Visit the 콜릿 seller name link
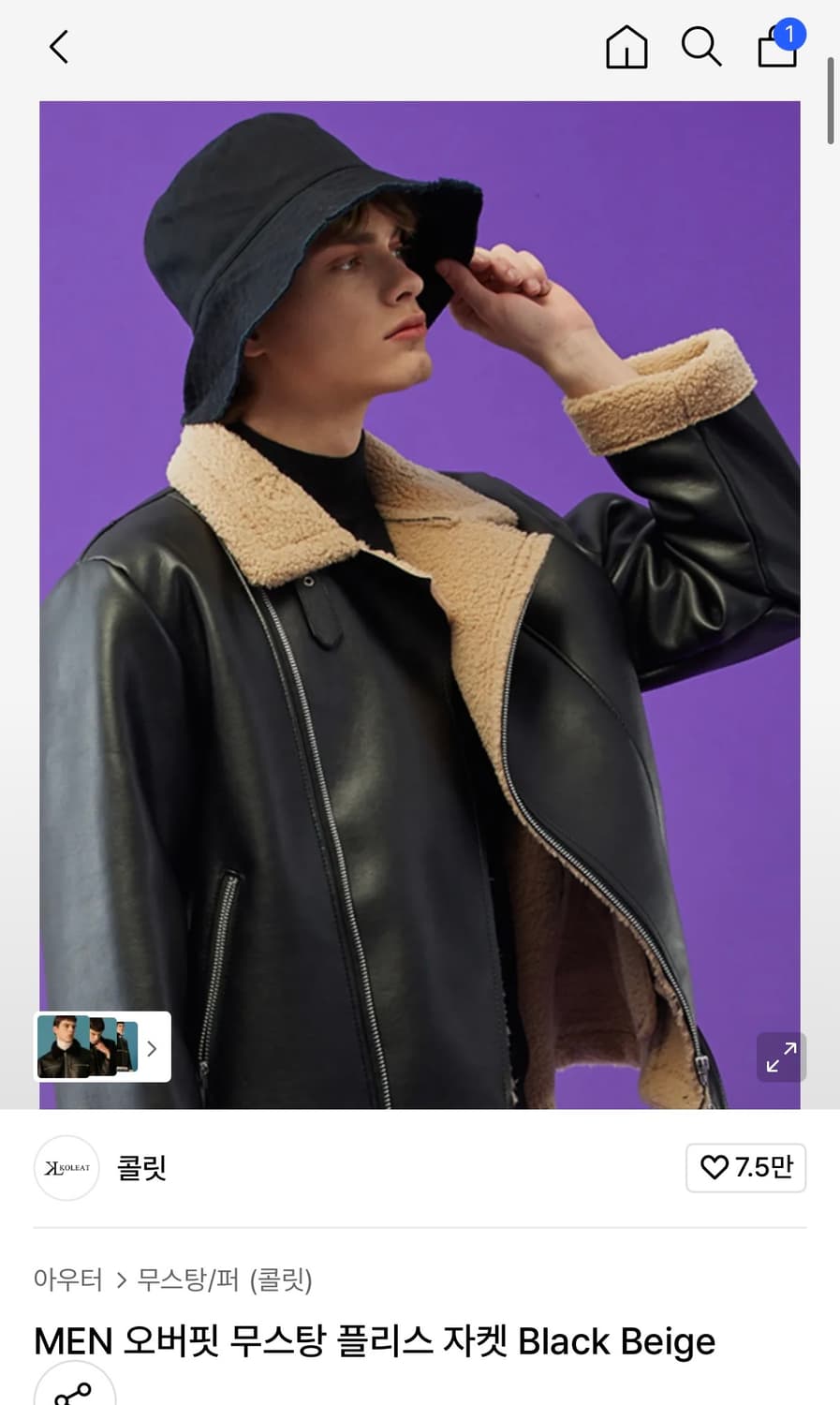 (x=140, y=1168)
